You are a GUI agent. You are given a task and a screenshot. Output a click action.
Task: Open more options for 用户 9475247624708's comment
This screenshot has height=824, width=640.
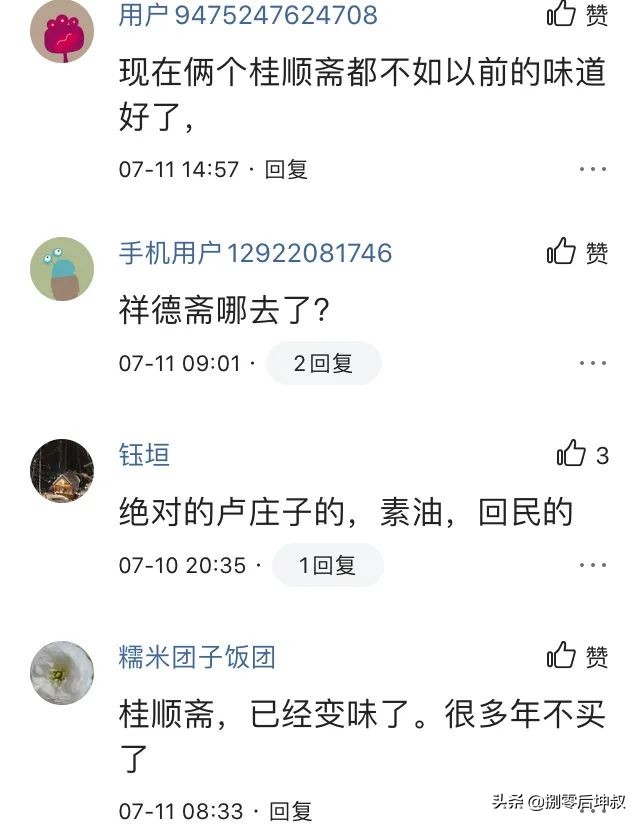(593, 169)
